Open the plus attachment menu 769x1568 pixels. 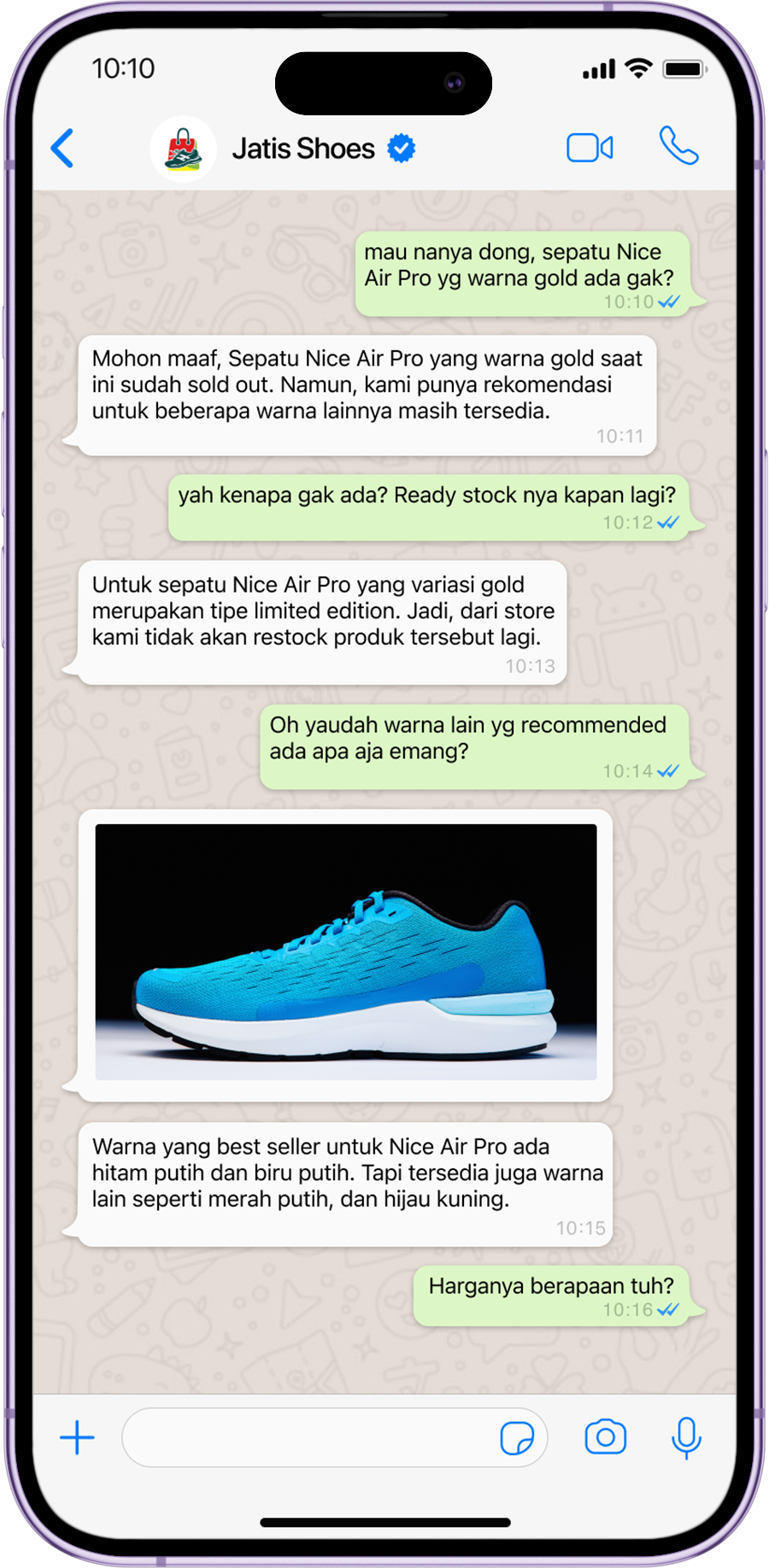(77, 1437)
